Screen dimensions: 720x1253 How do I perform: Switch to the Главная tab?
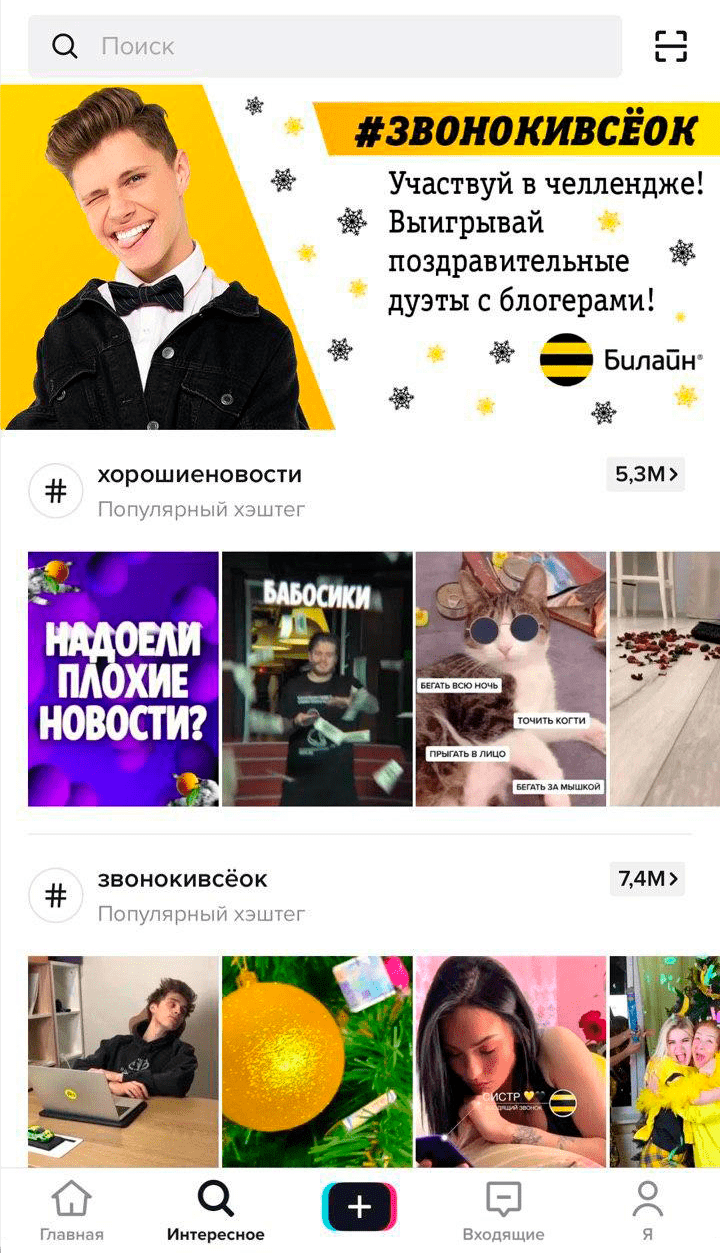[x=71, y=1210]
